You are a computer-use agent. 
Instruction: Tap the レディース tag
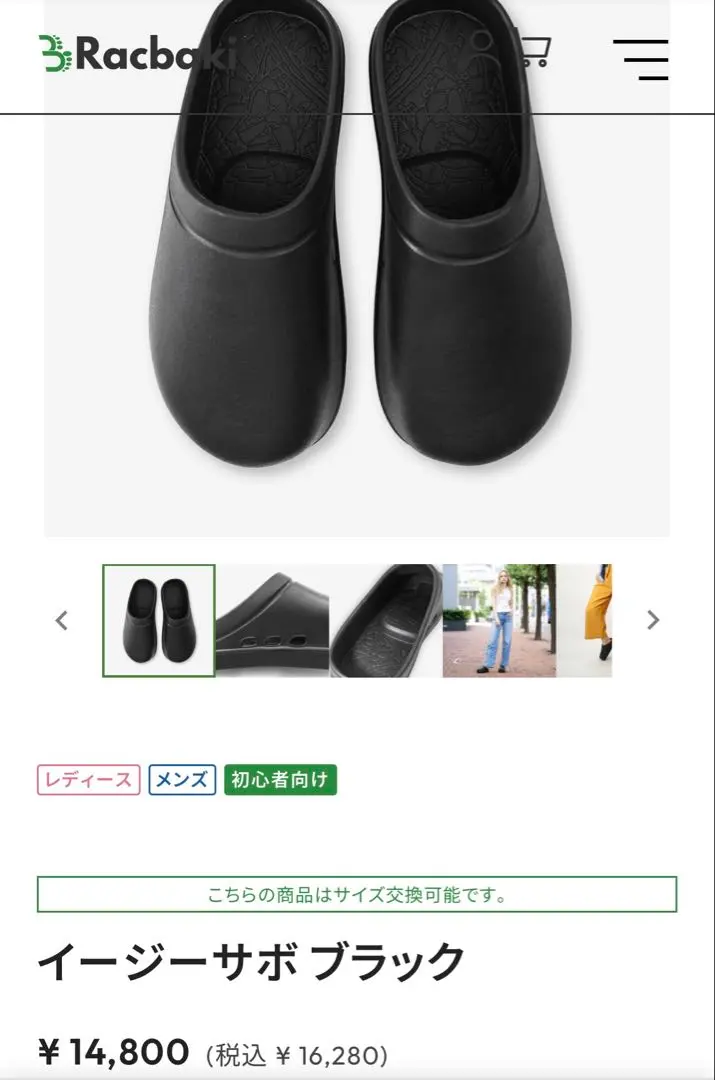coord(88,780)
